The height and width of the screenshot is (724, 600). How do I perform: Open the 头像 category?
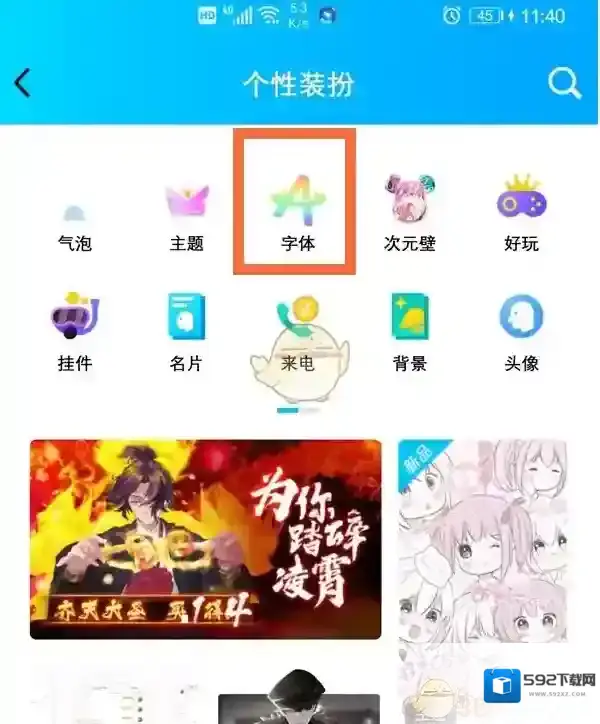coord(521,333)
